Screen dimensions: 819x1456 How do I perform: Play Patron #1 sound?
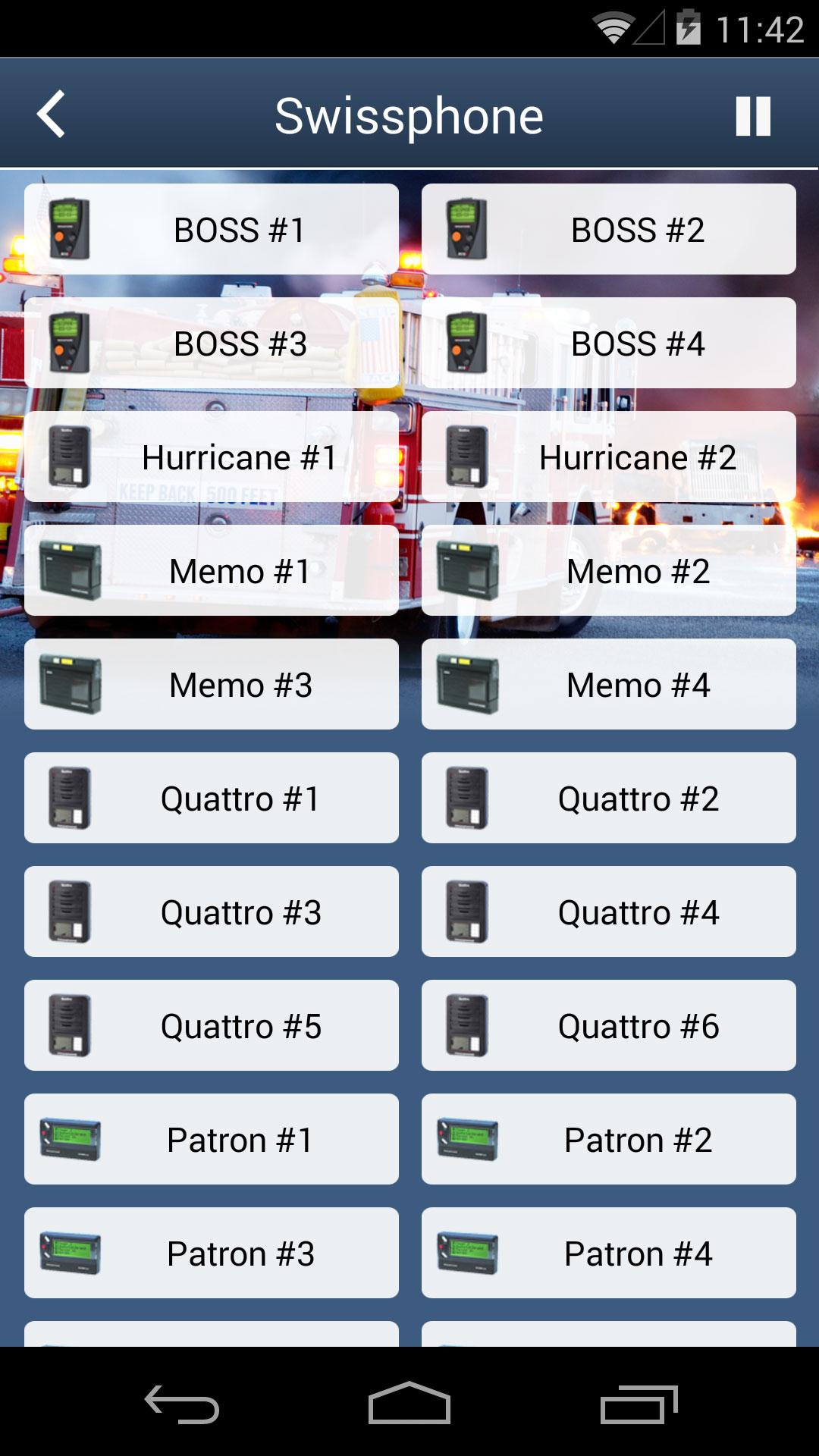pyautogui.click(x=212, y=1139)
